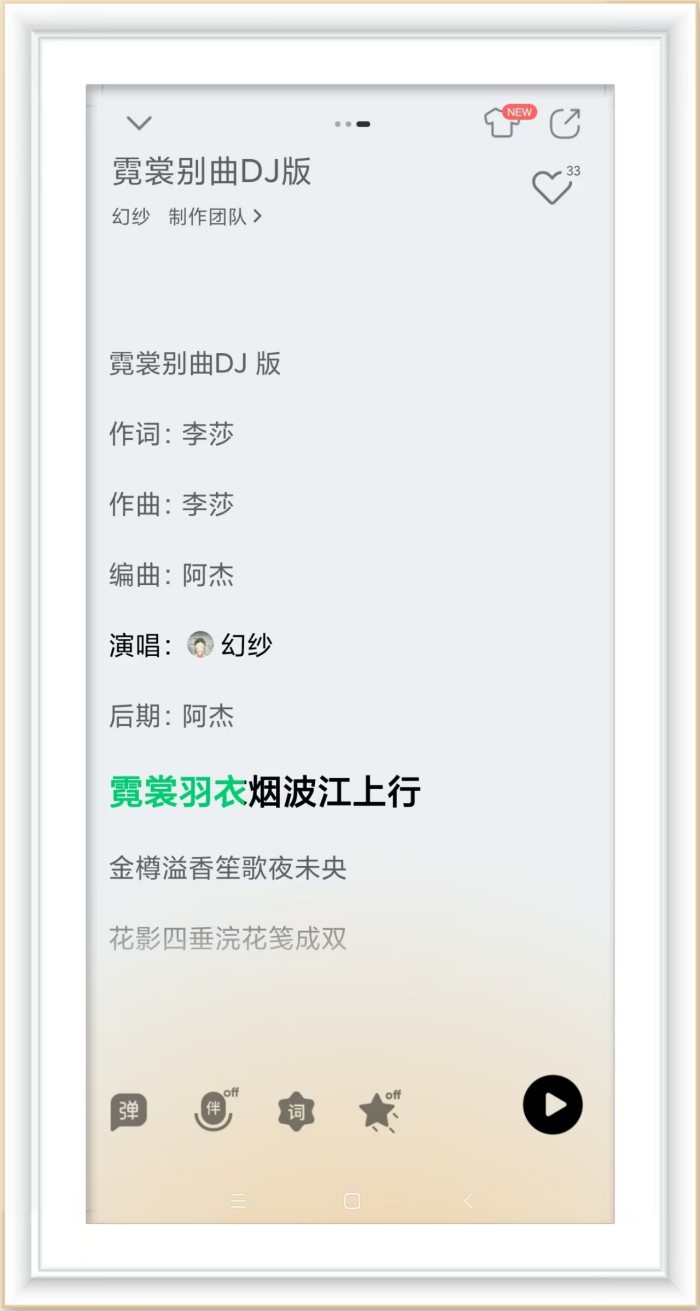Tap the system back button

point(467,1201)
